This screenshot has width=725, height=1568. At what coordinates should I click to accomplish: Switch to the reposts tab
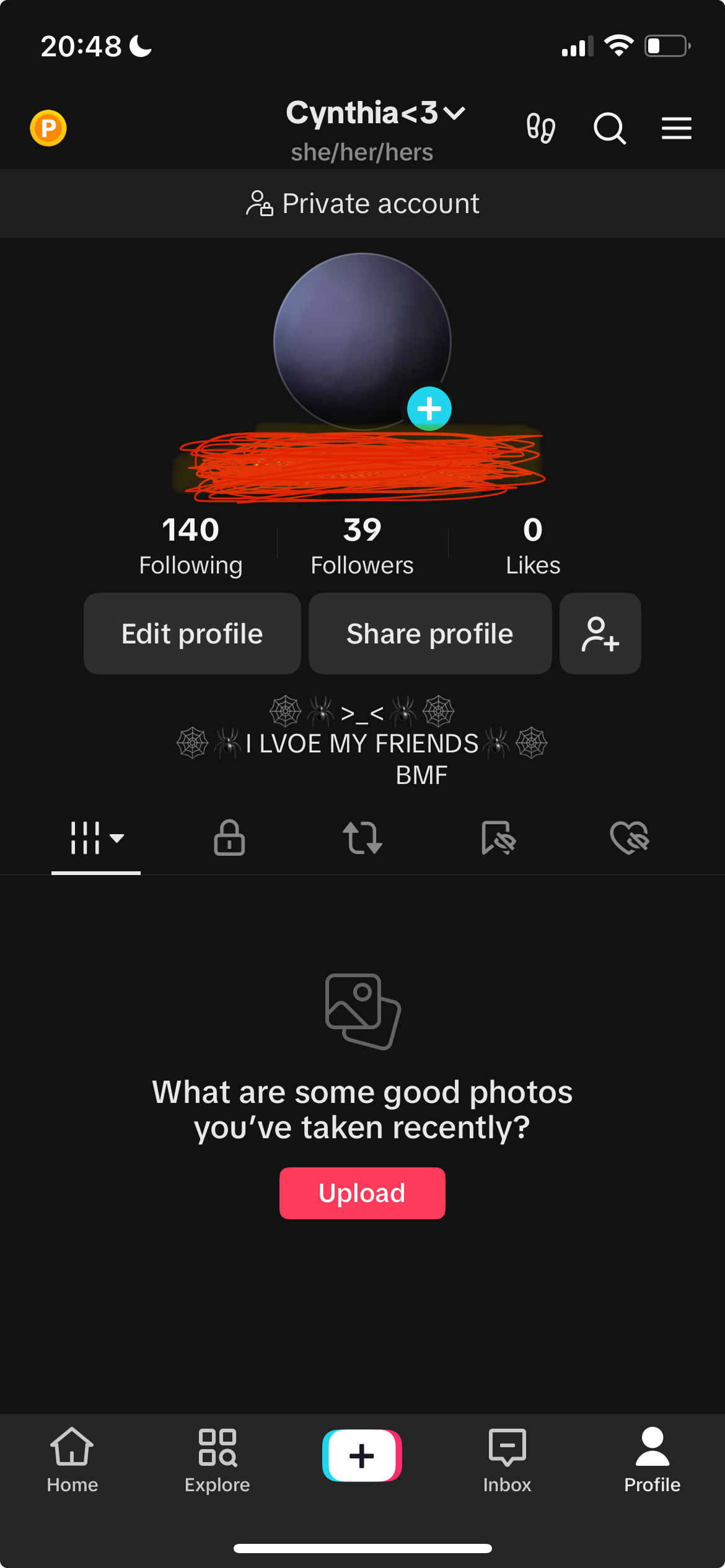362,838
